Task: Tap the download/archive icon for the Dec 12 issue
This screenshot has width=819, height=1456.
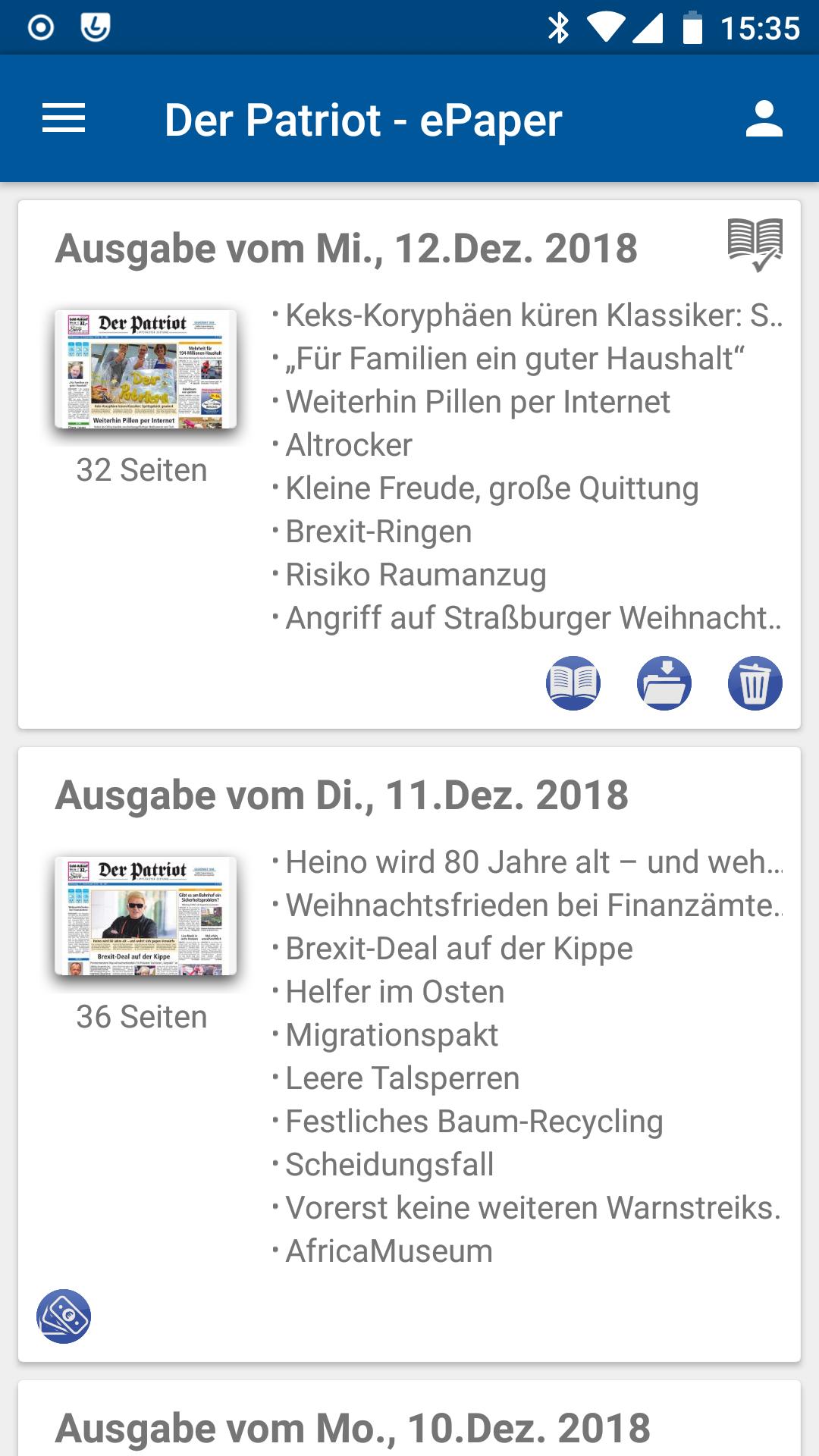Action: [663, 682]
